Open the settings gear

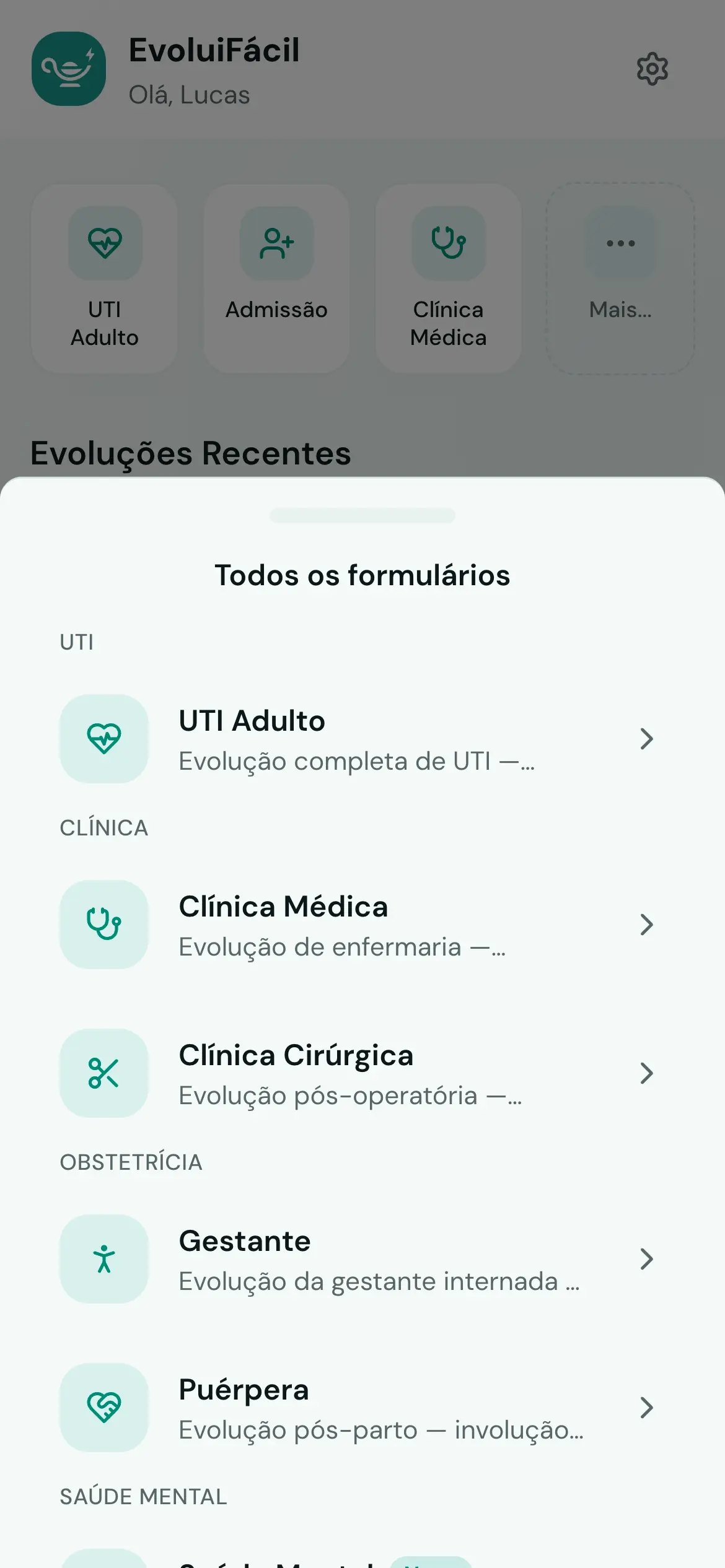(x=652, y=69)
